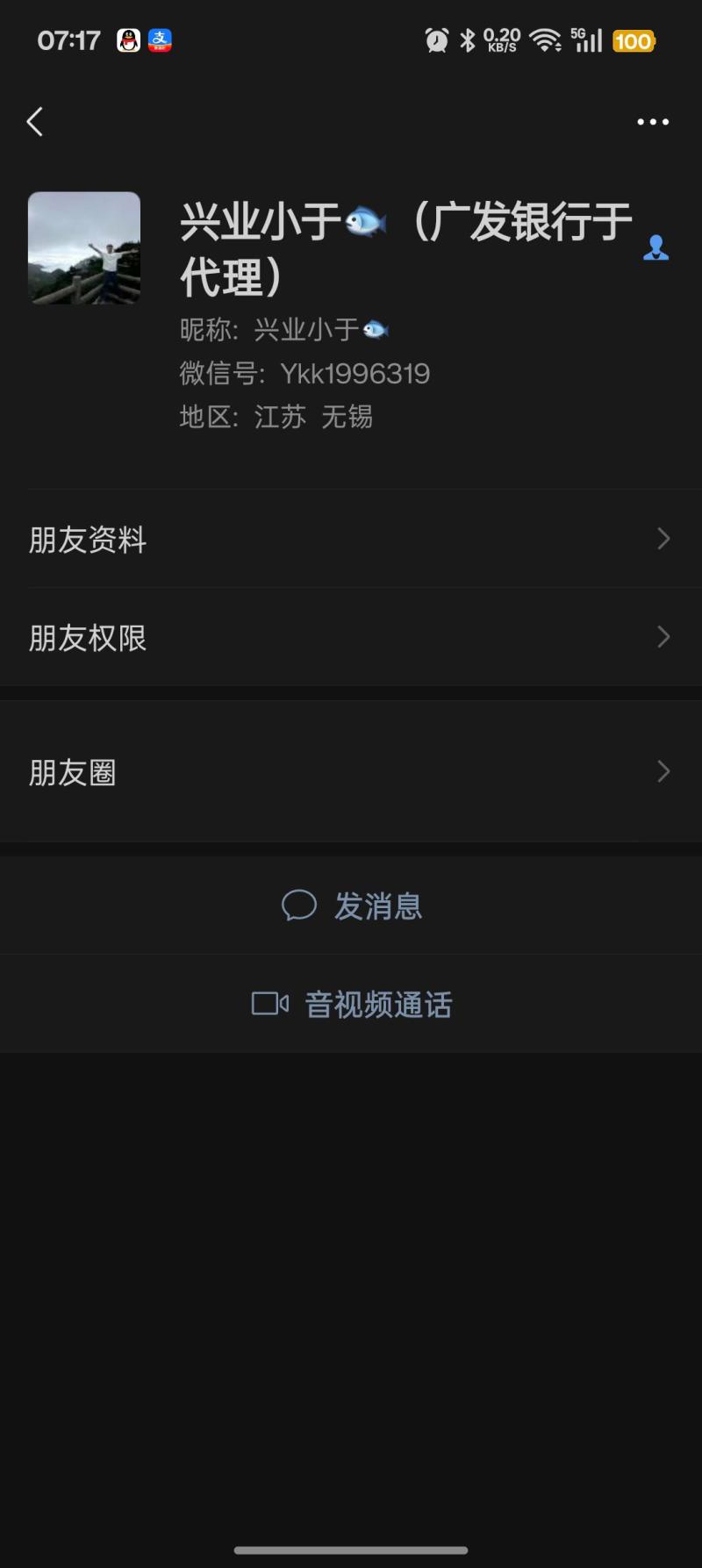The width and height of the screenshot is (702, 1568).
Task: Tap 发消息 to send a message
Action: click(352, 906)
